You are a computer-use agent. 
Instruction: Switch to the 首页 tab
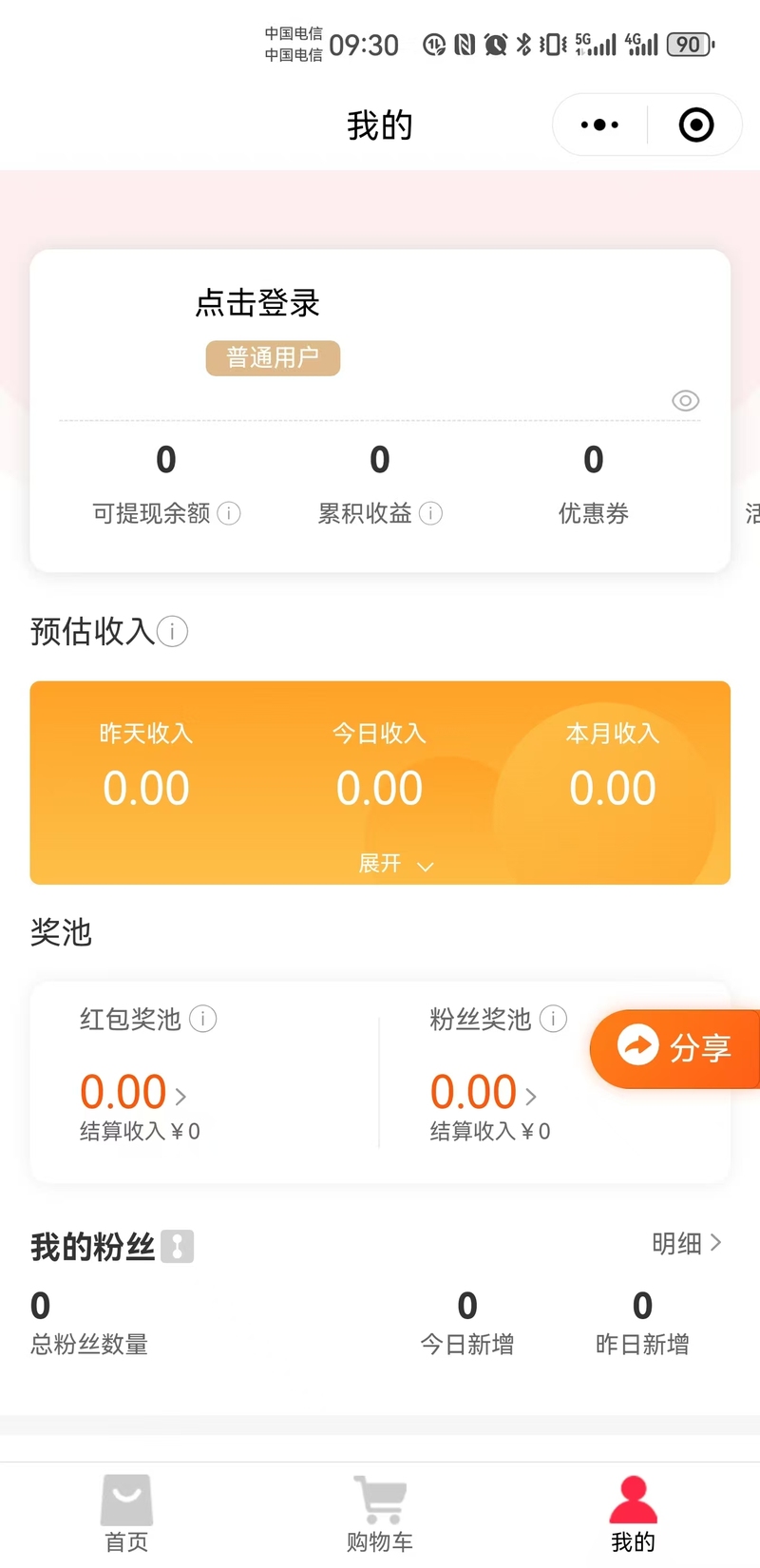click(126, 1514)
